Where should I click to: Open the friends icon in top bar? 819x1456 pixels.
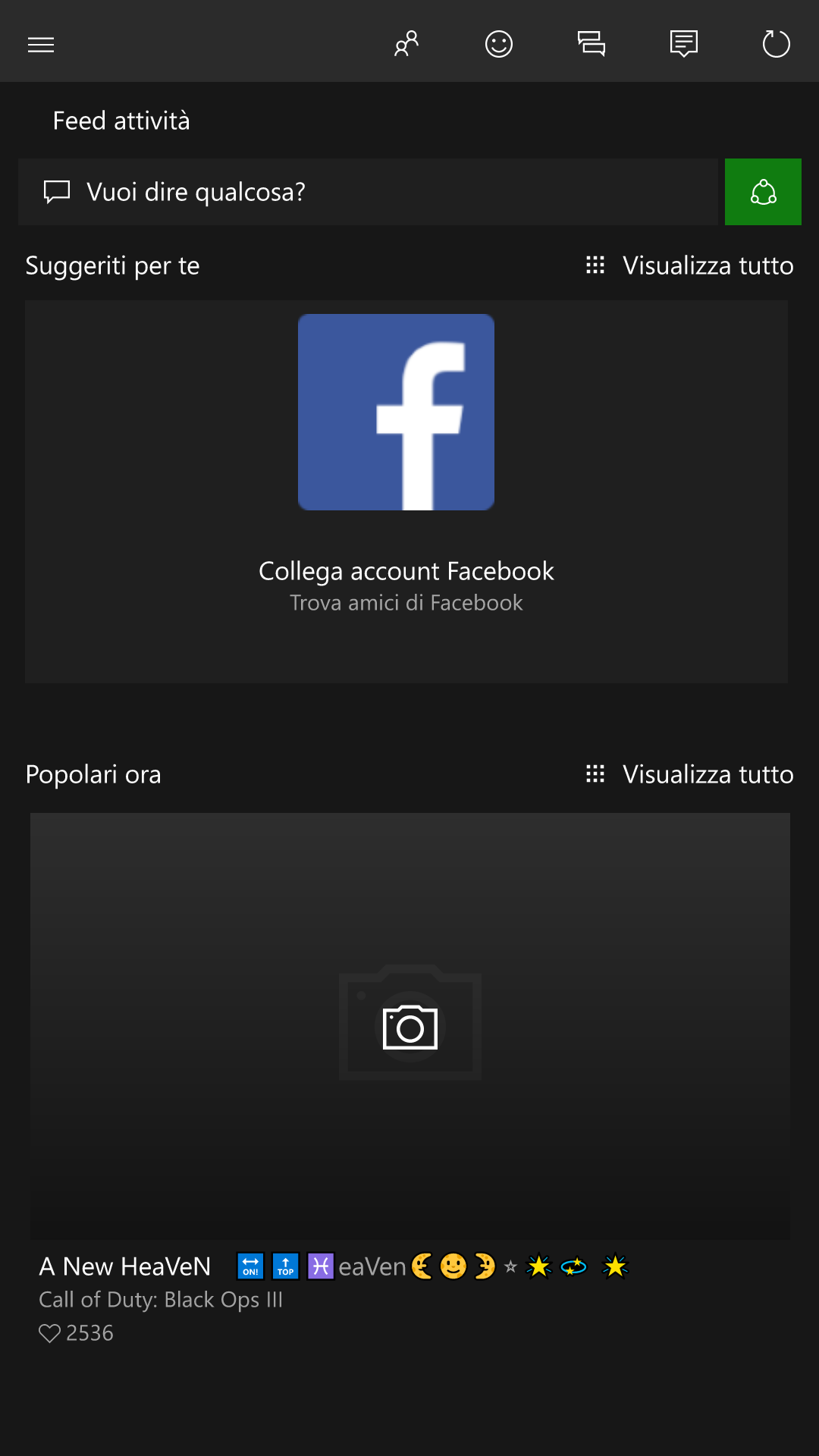406,44
